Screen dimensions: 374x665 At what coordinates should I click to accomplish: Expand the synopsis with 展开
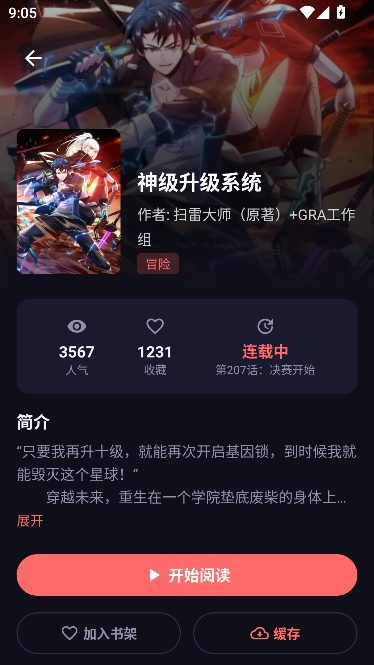click(x=30, y=520)
